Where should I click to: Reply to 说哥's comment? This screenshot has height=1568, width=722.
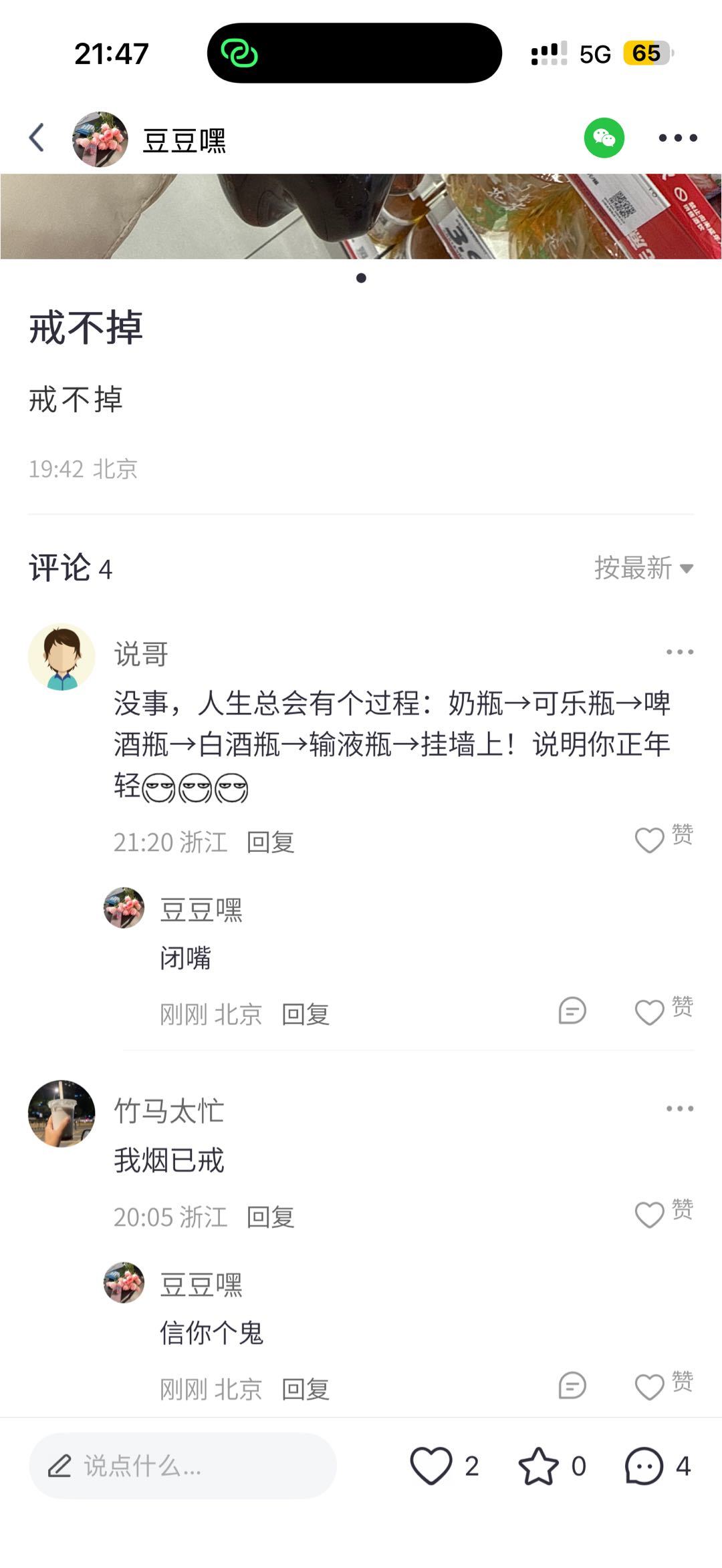270,842
